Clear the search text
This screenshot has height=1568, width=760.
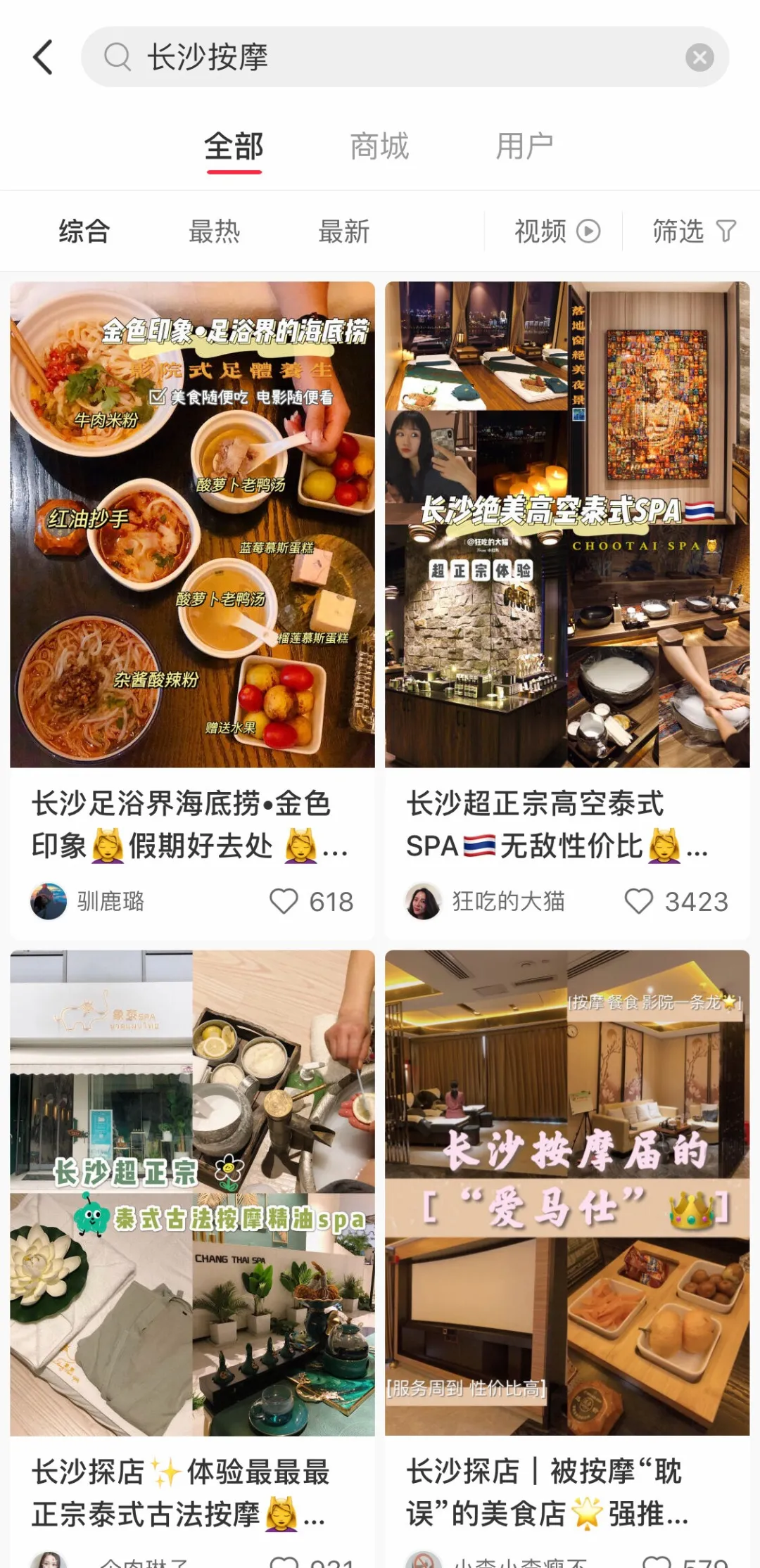[x=699, y=58]
